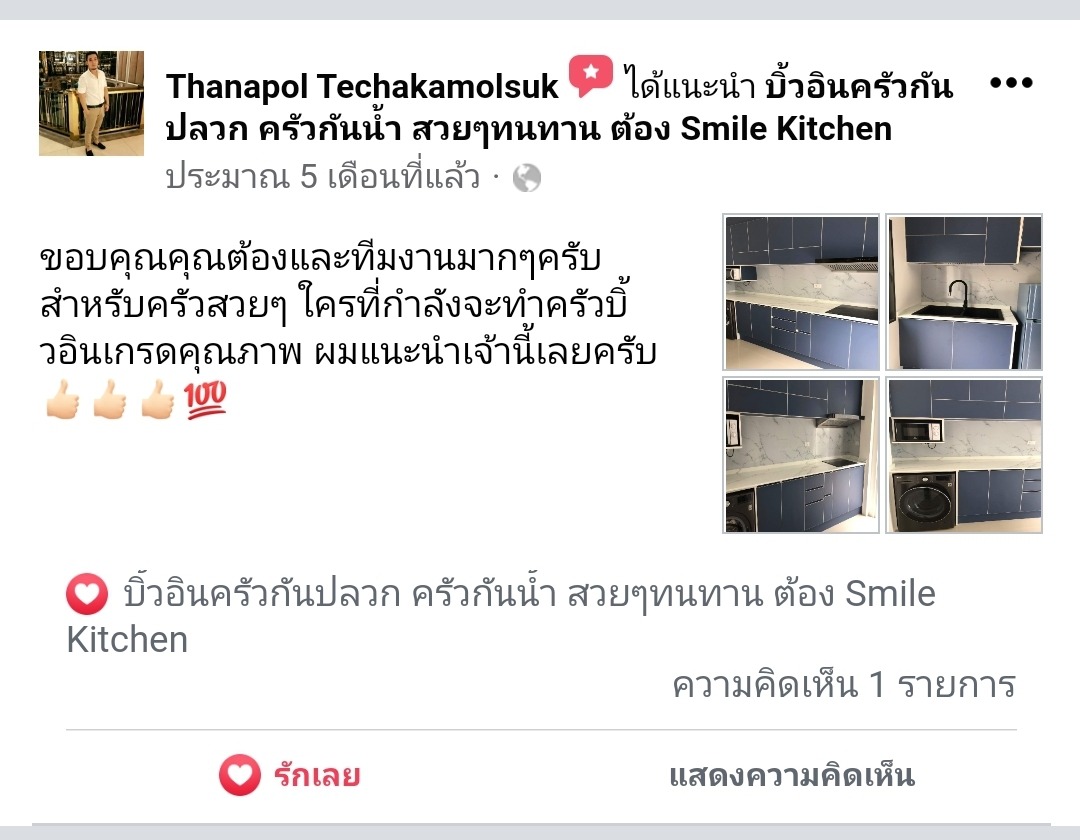Image resolution: width=1080 pixels, height=840 pixels.
Task: Open the post's three-dot overflow menu
Action: pos(1010,84)
